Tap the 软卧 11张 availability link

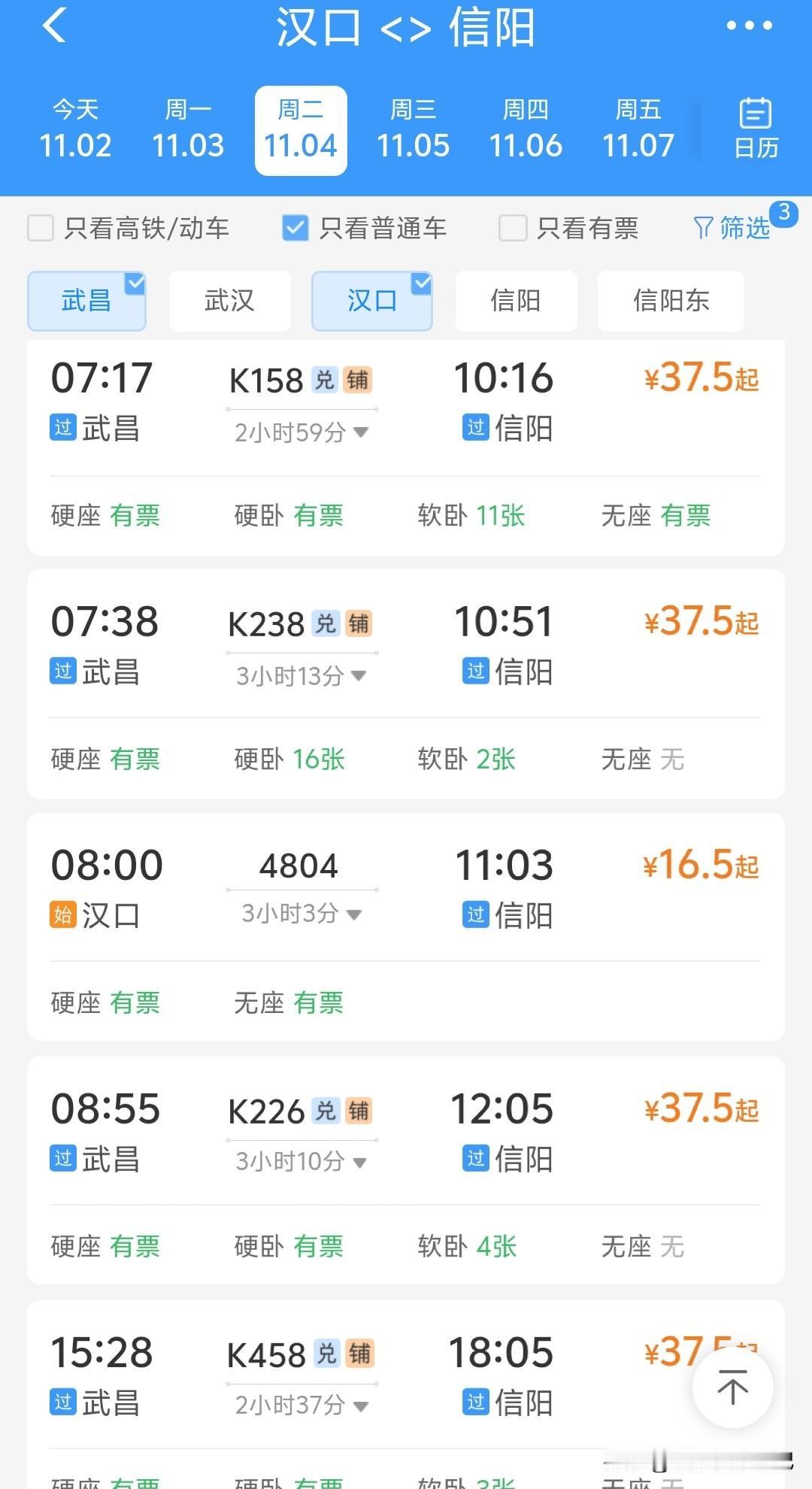[x=469, y=514]
